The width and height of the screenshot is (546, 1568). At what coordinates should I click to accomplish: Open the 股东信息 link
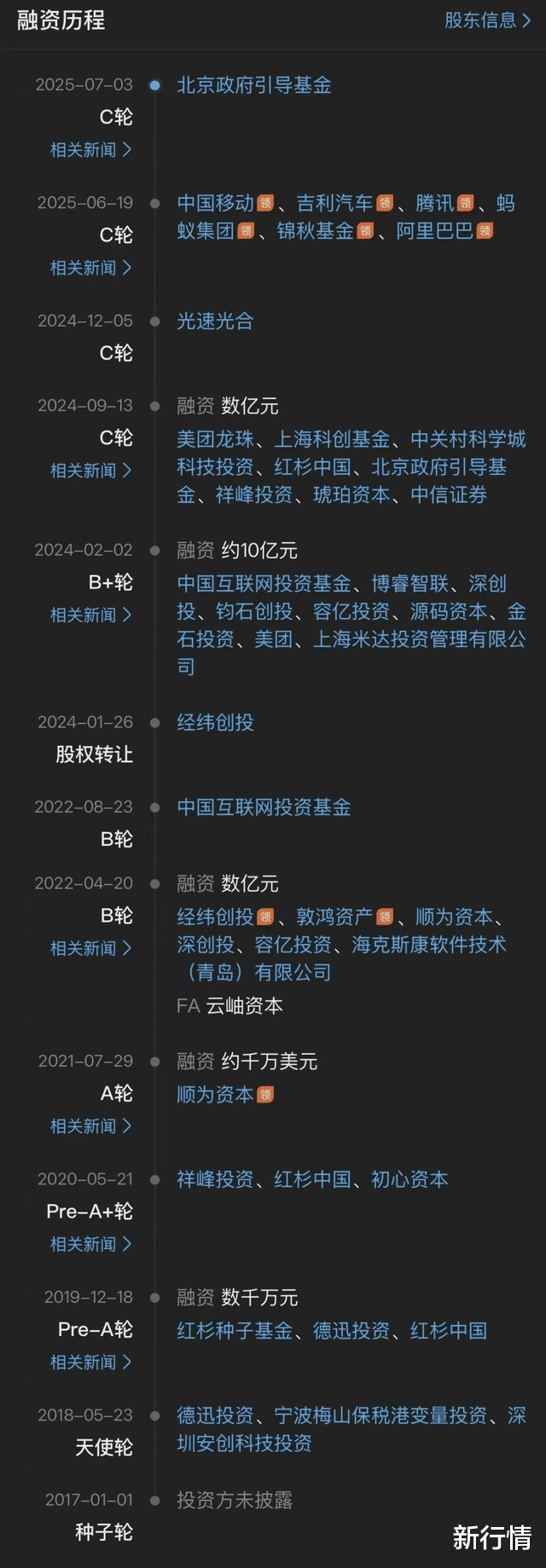(486, 20)
